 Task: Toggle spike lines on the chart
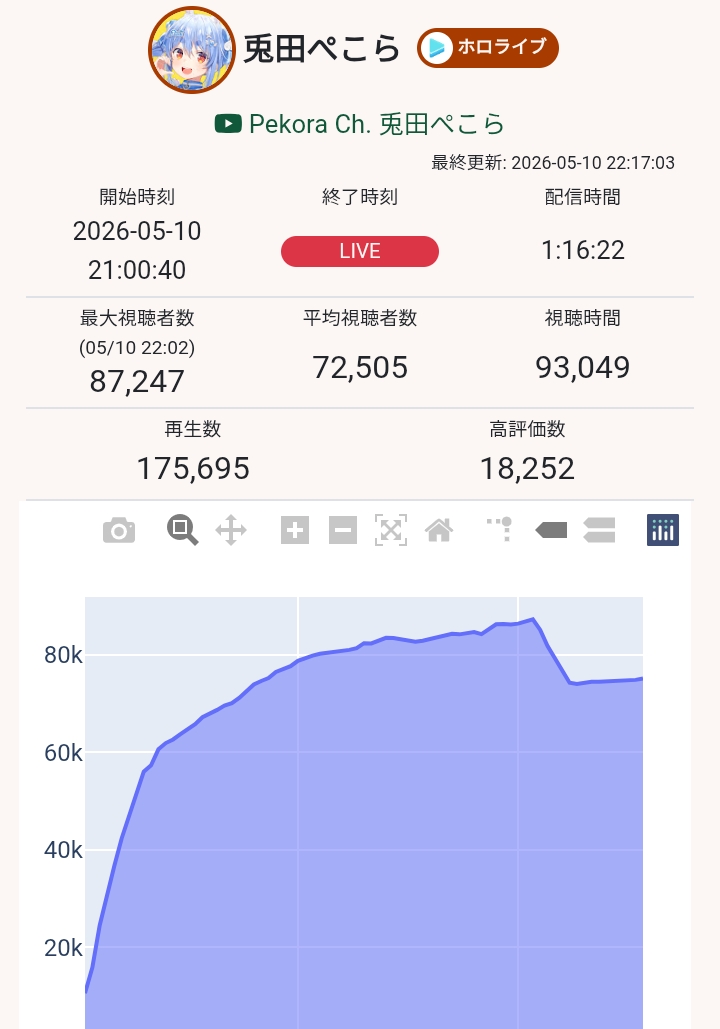click(499, 530)
